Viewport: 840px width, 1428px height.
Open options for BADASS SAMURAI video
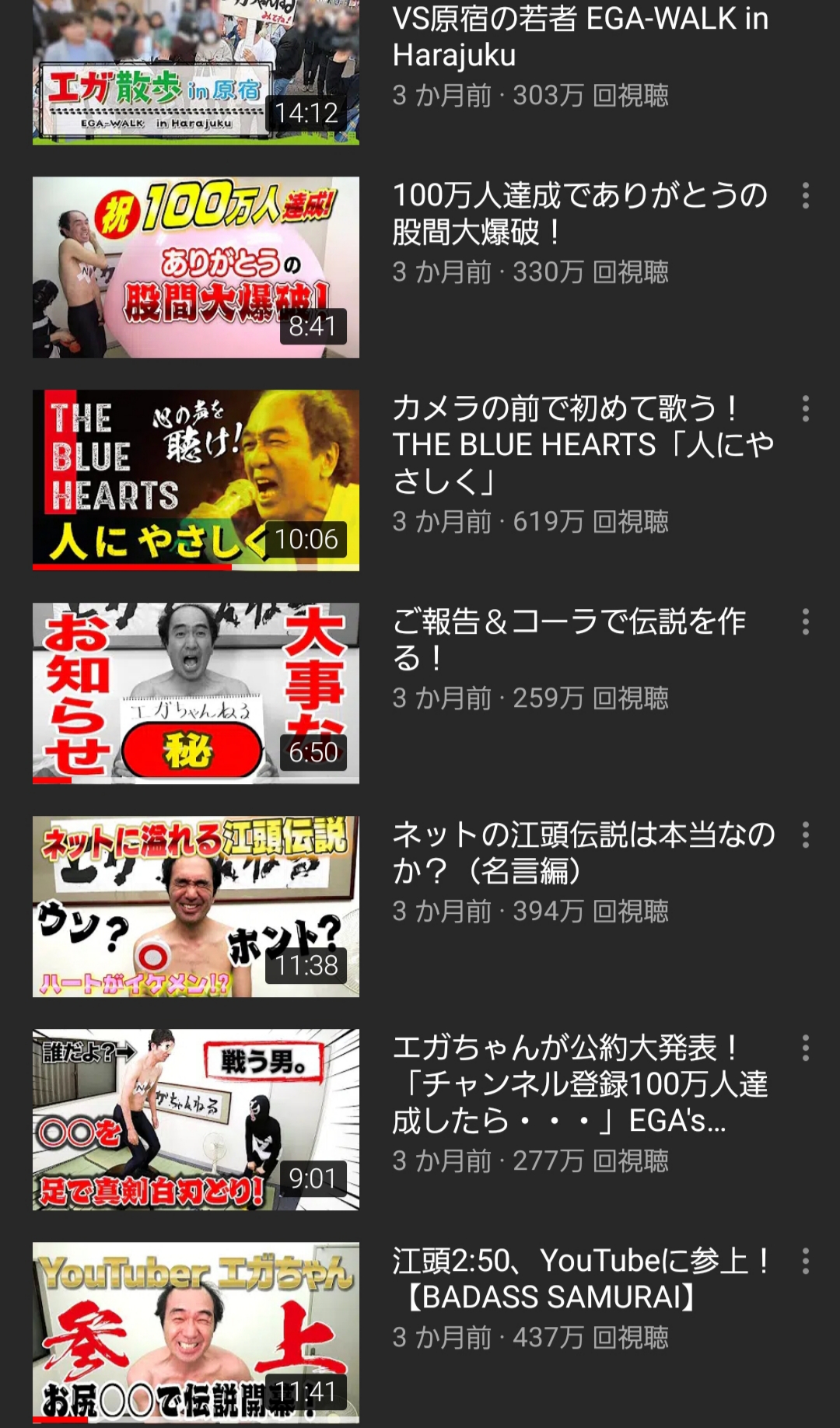pyautogui.click(x=806, y=1262)
